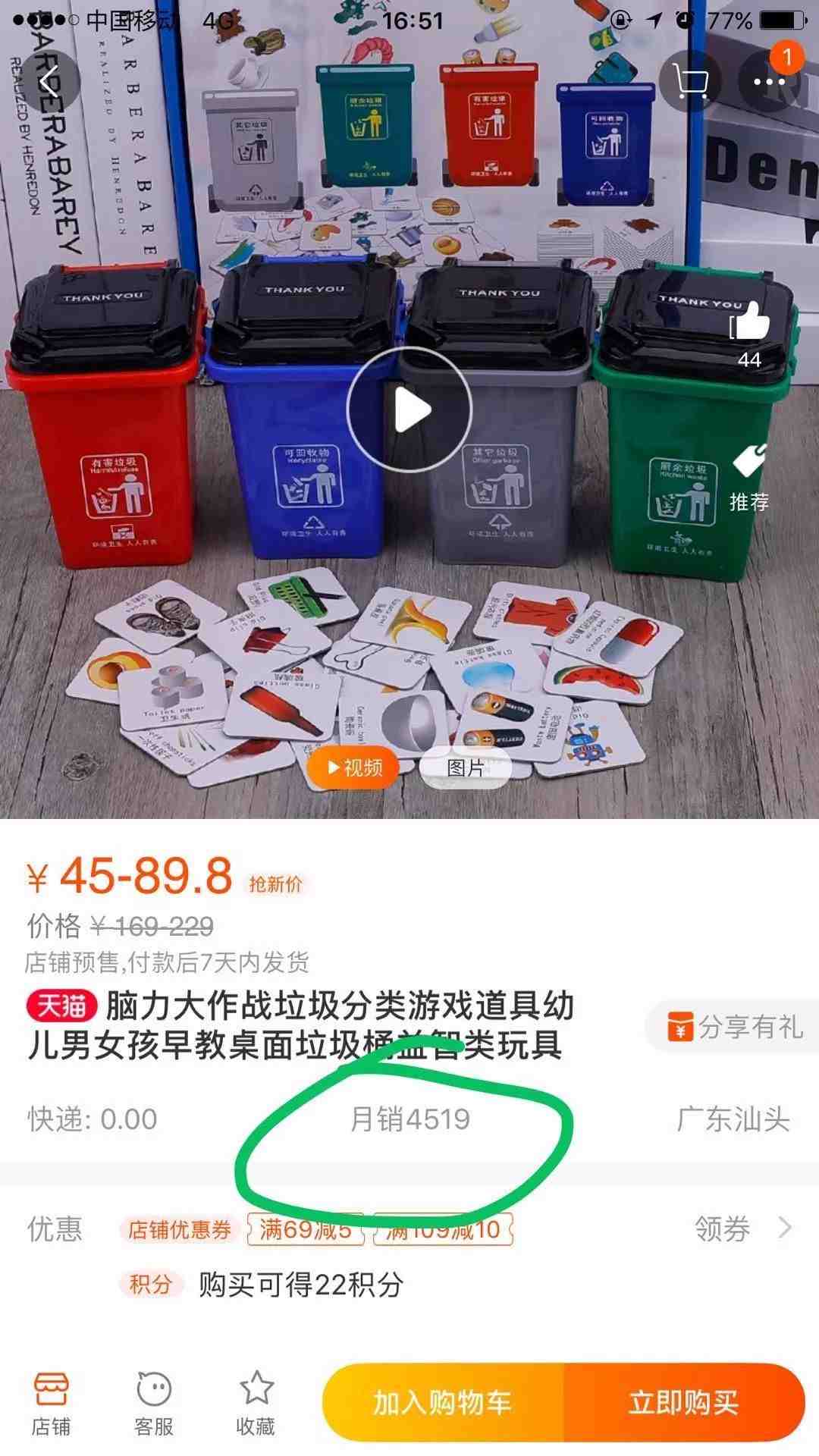The image size is (819, 1456).
Task: Like the product with thumbs-up icon
Action: (x=749, y=323)
